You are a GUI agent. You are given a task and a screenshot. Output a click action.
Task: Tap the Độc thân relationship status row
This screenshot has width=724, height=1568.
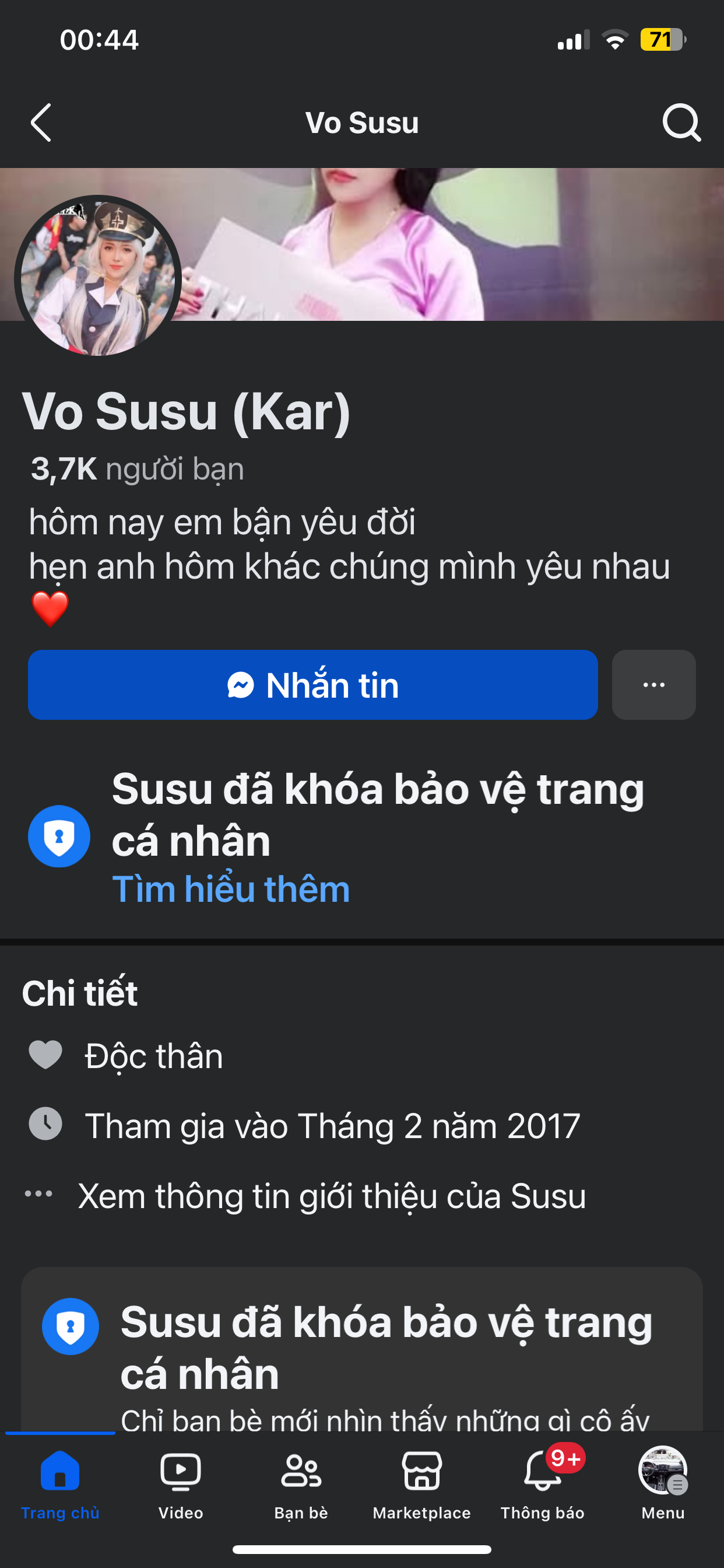[153, 1056]
